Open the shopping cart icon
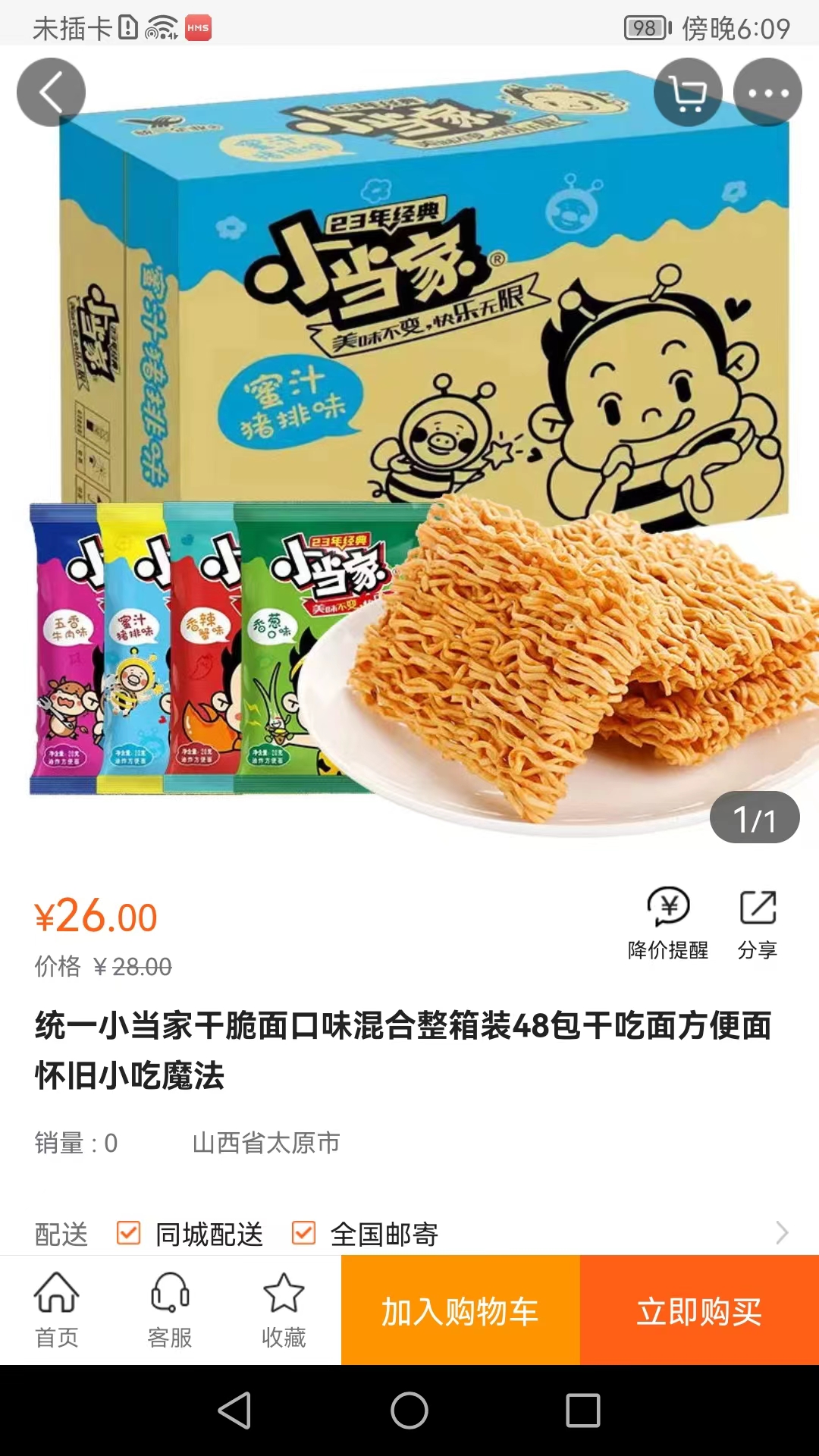819x1456 pixels. pyautogui.click(x=688, y=93)
